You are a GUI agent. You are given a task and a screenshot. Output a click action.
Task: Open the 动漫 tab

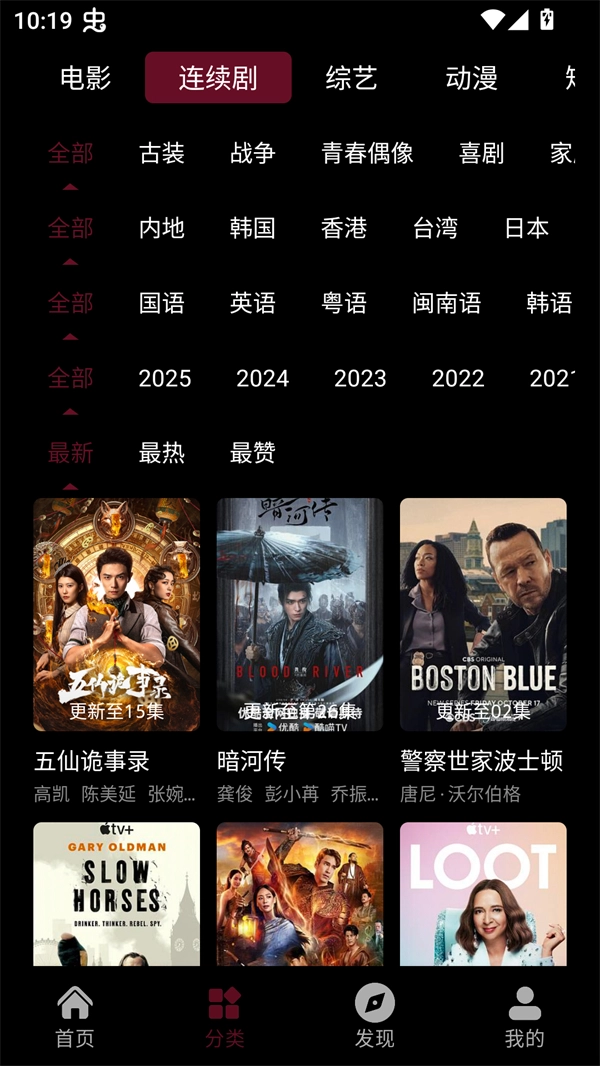click(471, 78)
